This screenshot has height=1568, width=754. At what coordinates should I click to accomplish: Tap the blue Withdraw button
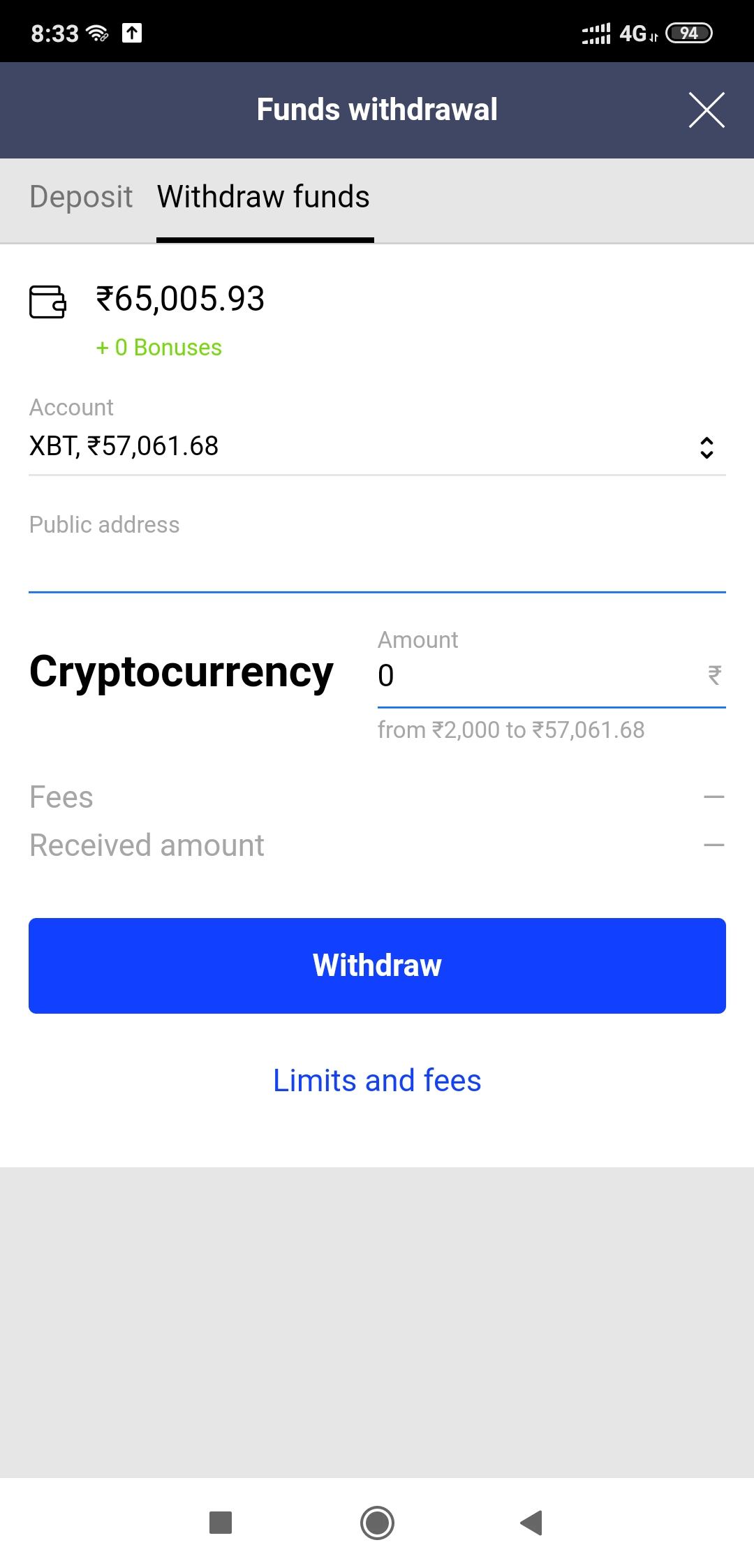point(377,966)
